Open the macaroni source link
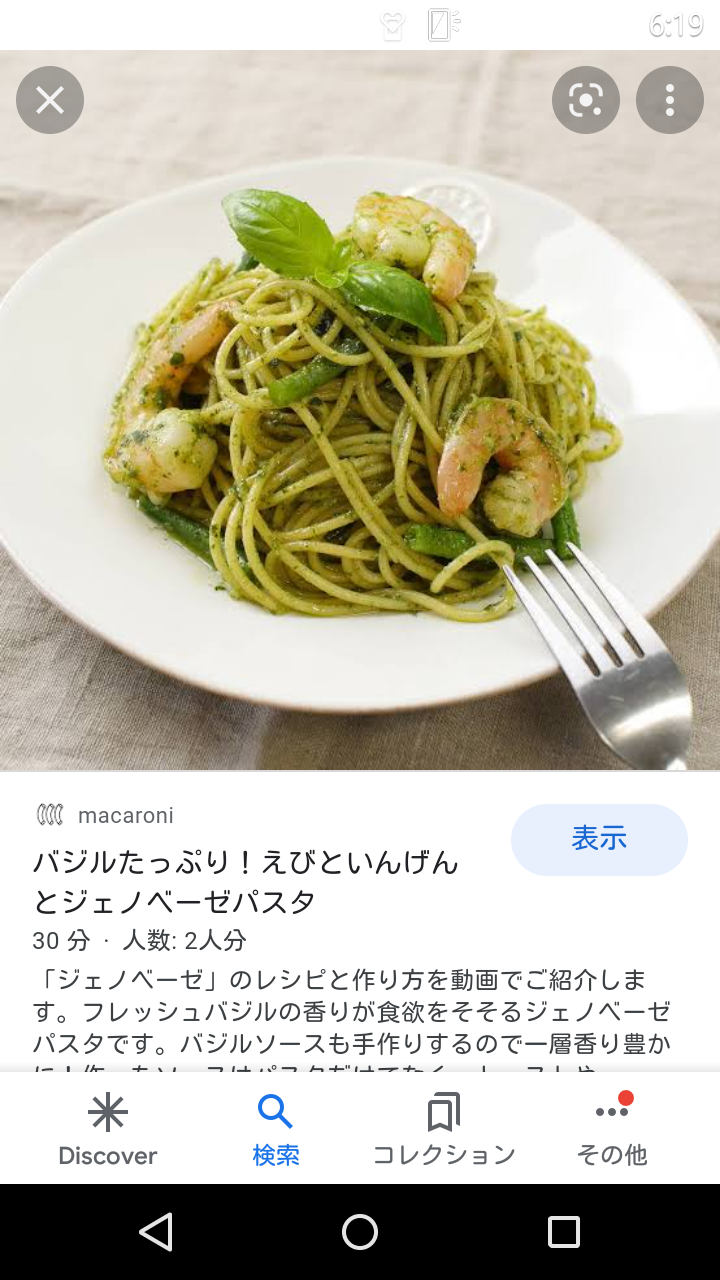 tap(125, 815)
